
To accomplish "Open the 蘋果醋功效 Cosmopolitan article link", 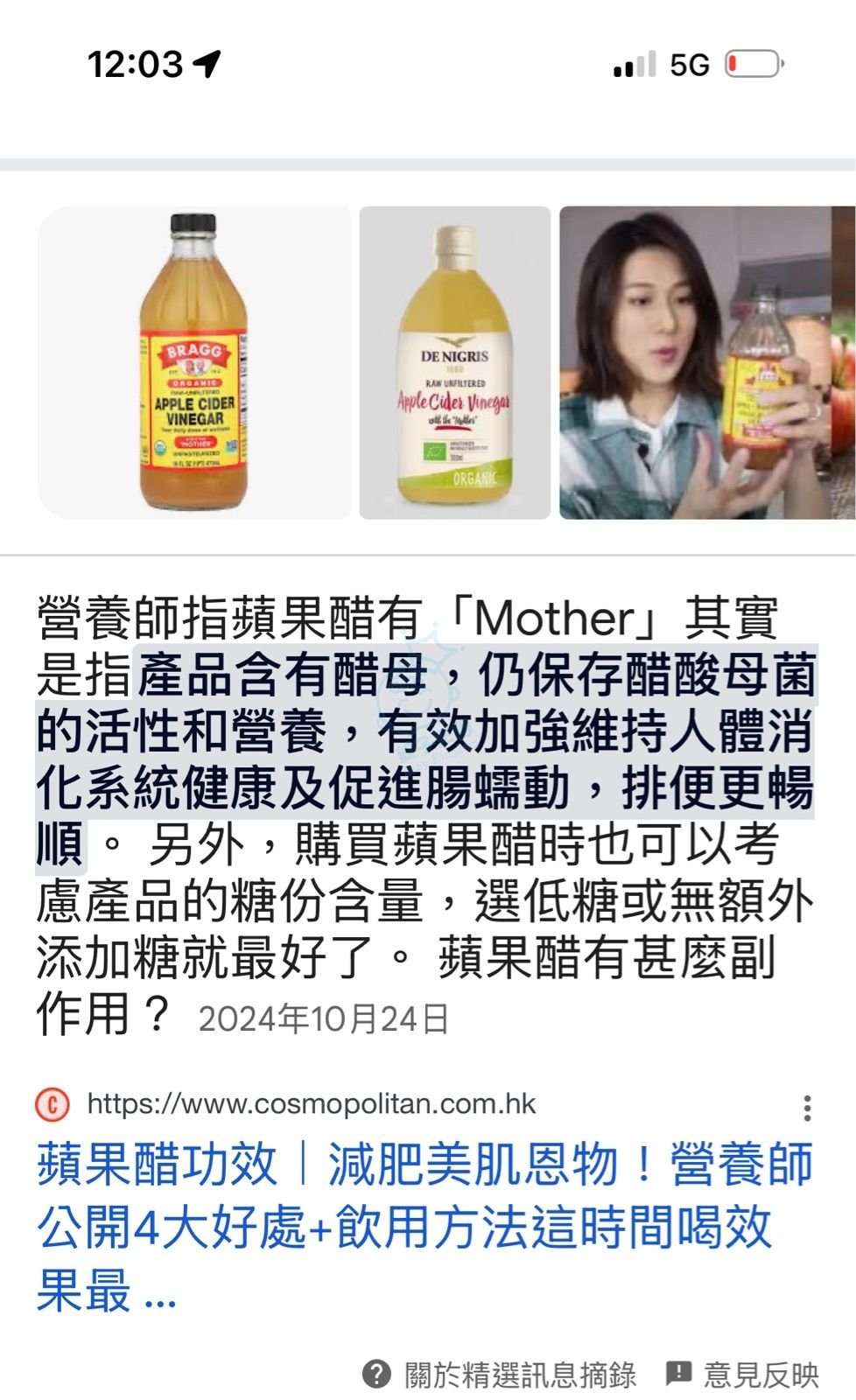I will point(424,1225).
